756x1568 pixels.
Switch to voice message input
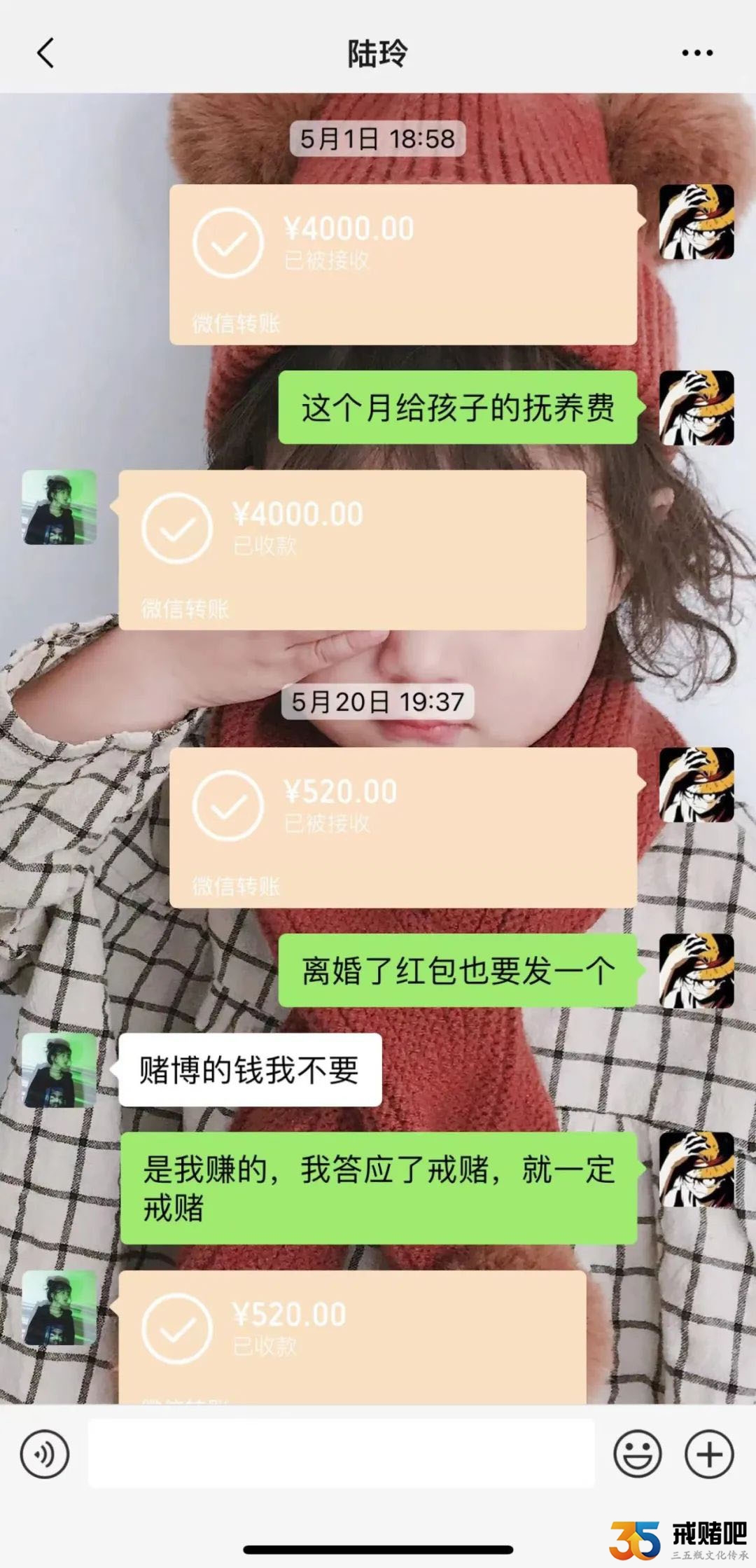pyautogui.click(x=45, y=1454)
